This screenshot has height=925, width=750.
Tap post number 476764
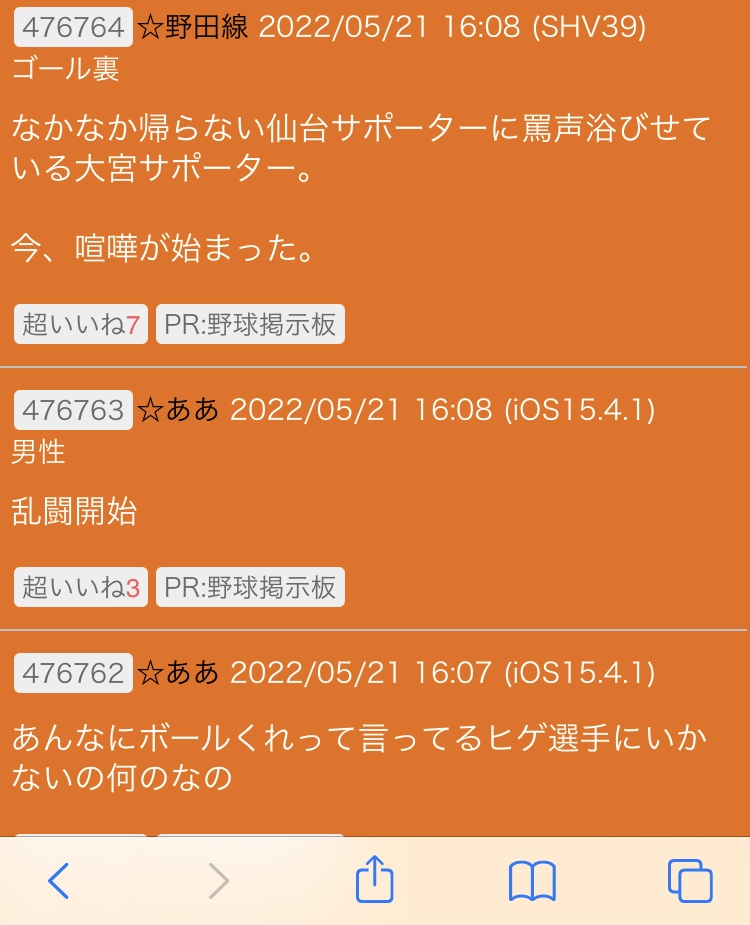[x=73, y=27]
